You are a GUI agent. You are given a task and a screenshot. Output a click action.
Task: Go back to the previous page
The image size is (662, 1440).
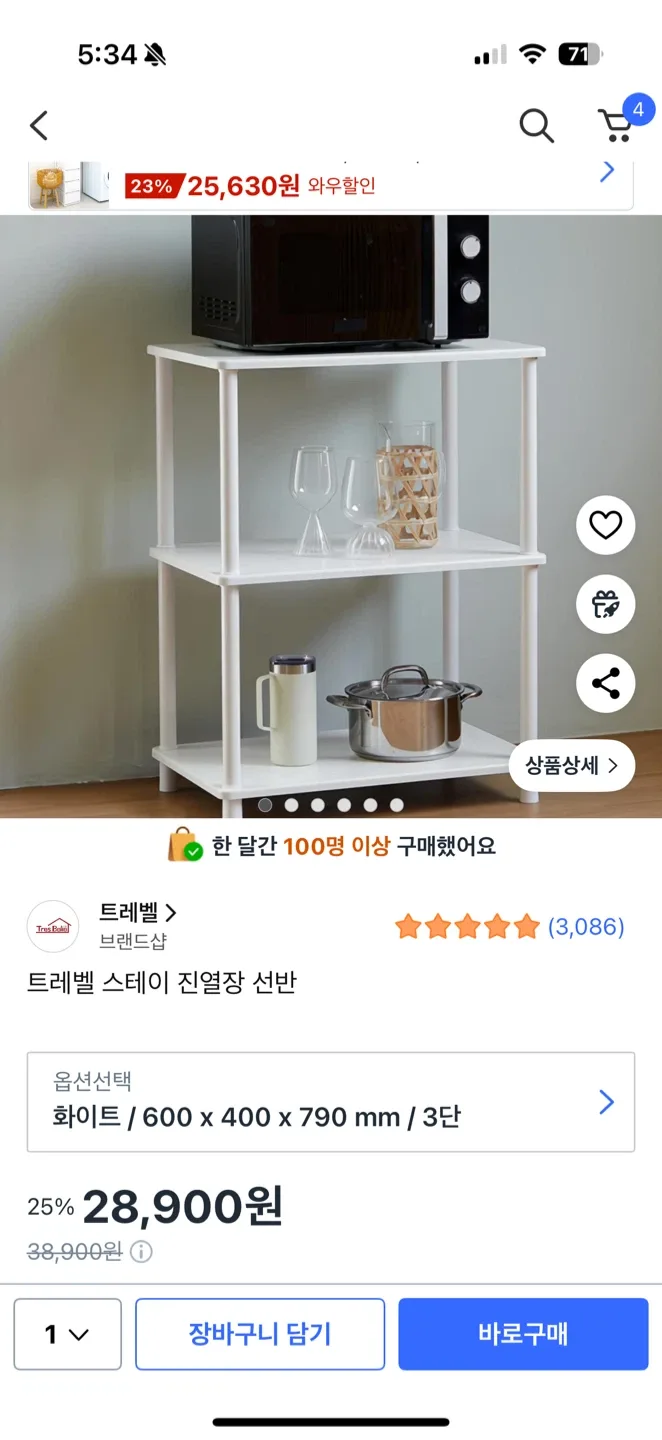39,126
